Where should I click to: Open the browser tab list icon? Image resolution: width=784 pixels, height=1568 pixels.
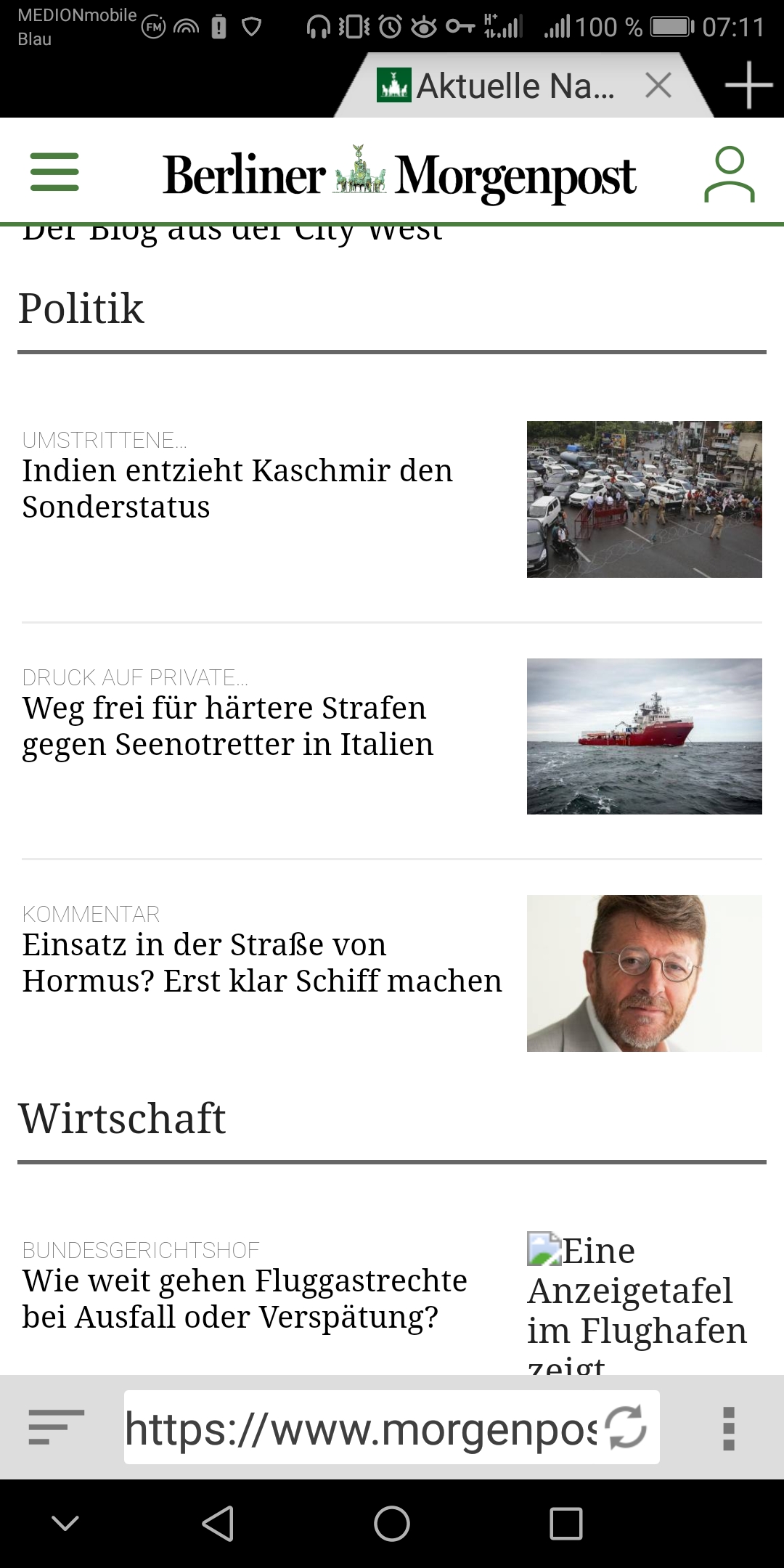point(56,1427)
